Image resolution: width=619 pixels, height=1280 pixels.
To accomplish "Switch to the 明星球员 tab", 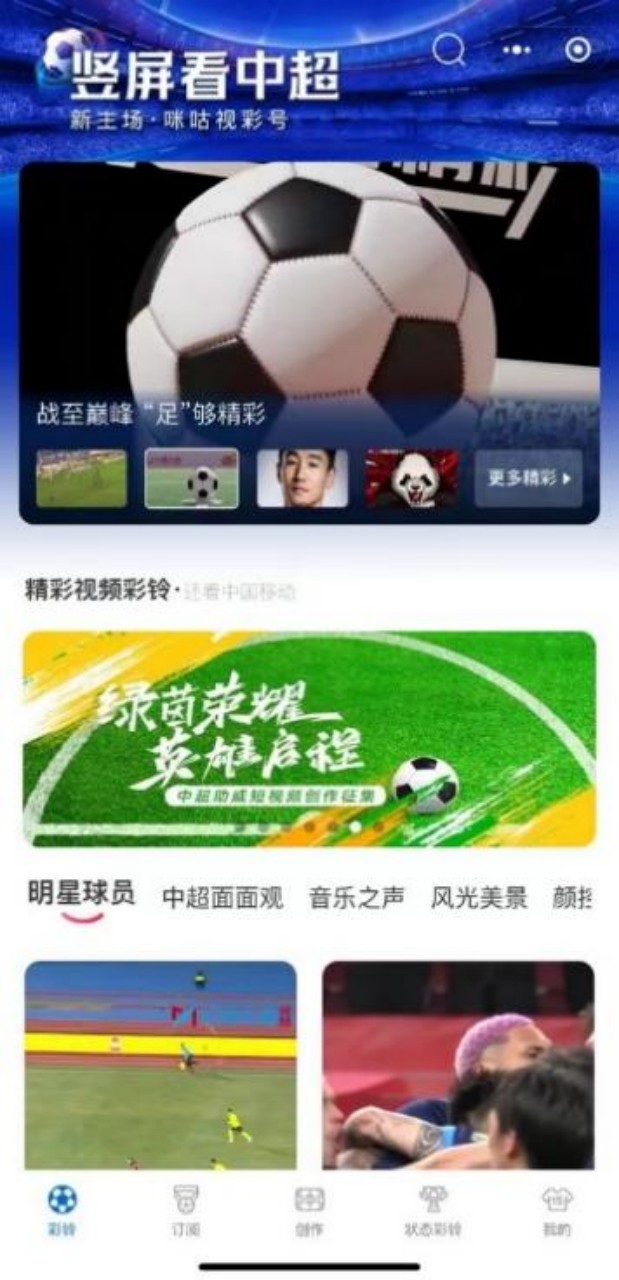I will [x=81, y=894].
